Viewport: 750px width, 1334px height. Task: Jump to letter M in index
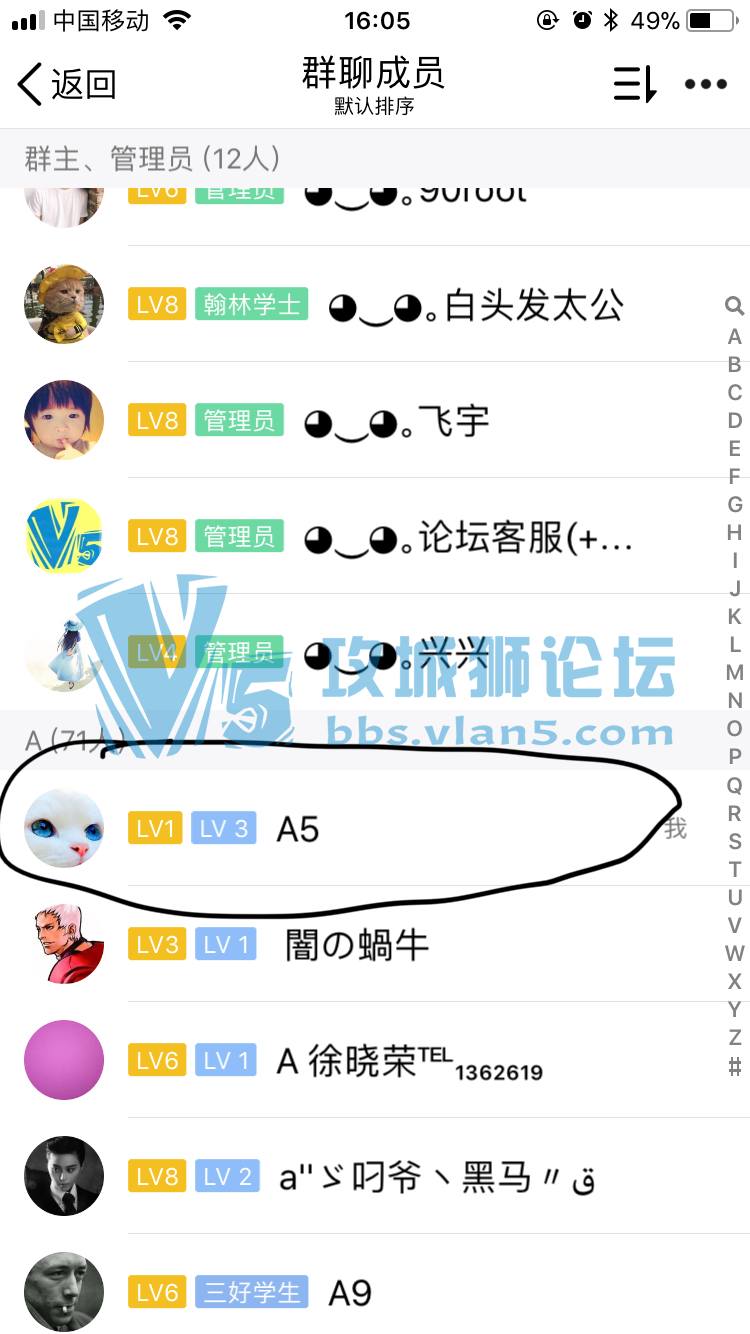point(734,672)
